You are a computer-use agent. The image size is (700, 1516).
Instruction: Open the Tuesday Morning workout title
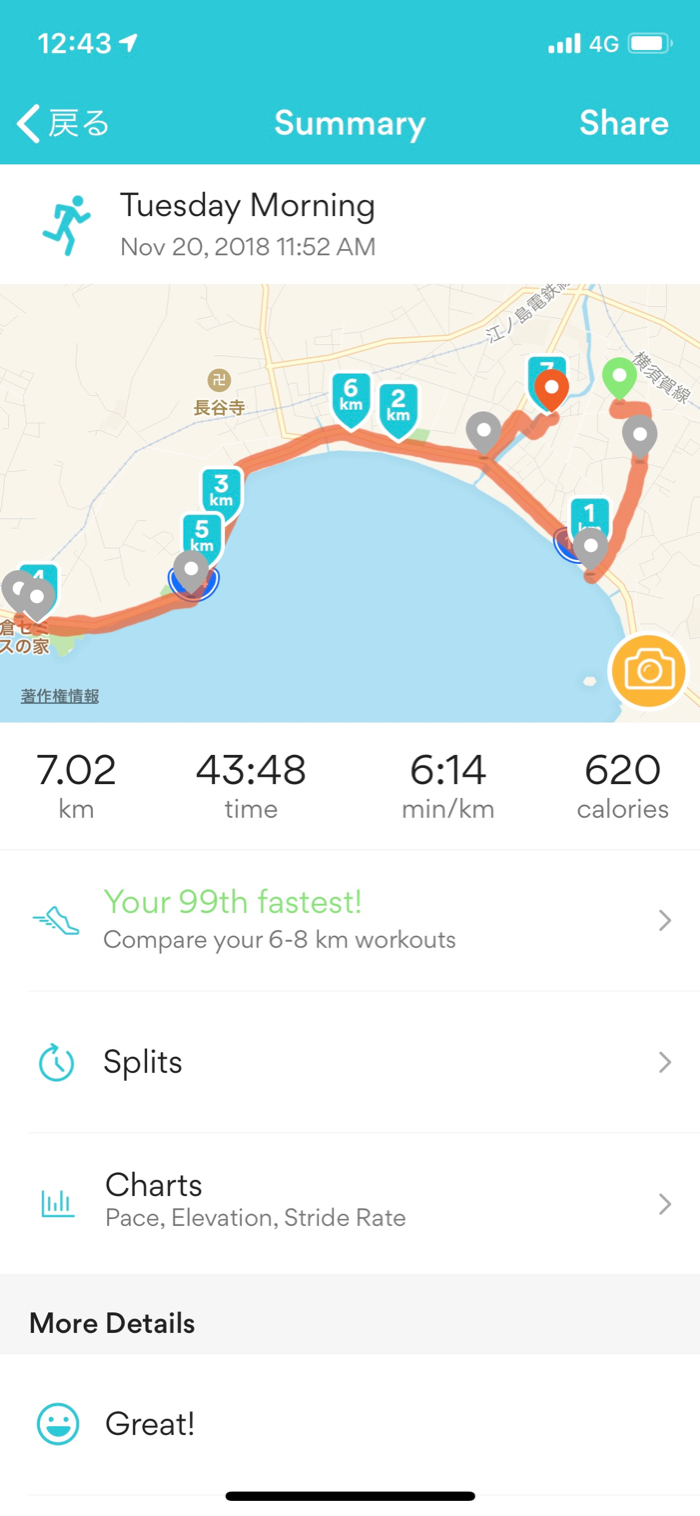tap(247, 206)
